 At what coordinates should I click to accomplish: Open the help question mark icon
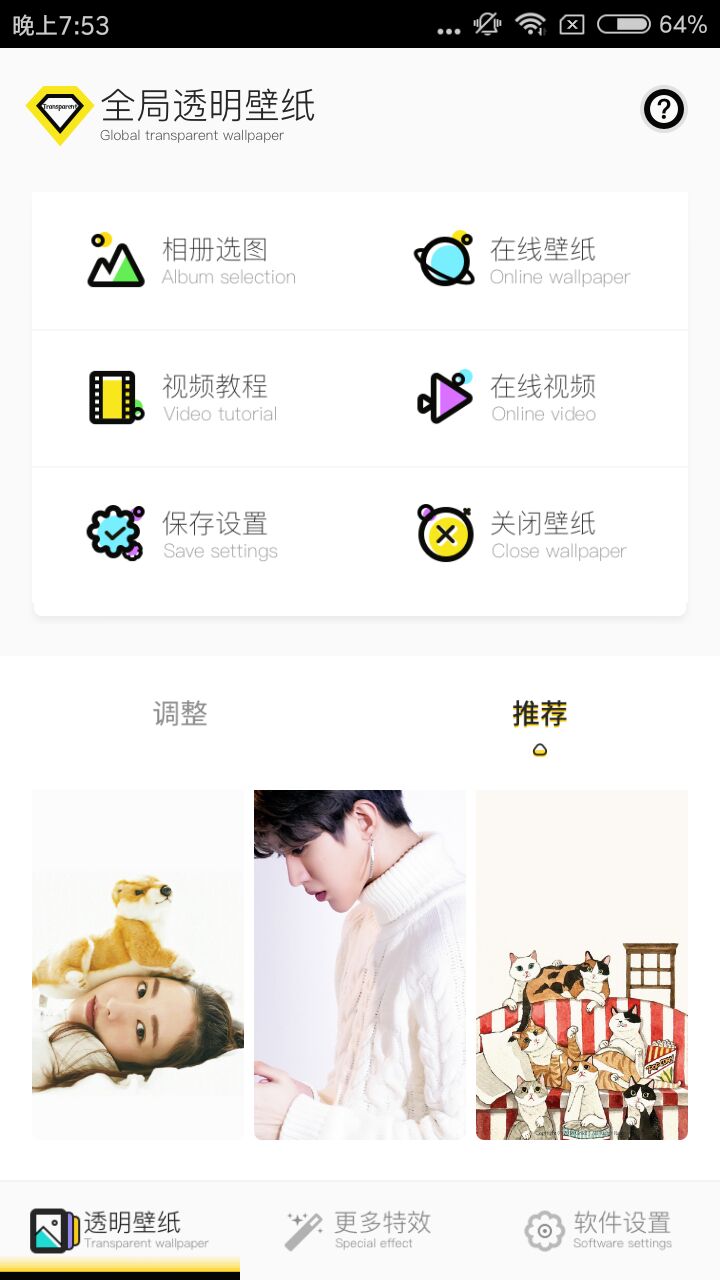663,109
